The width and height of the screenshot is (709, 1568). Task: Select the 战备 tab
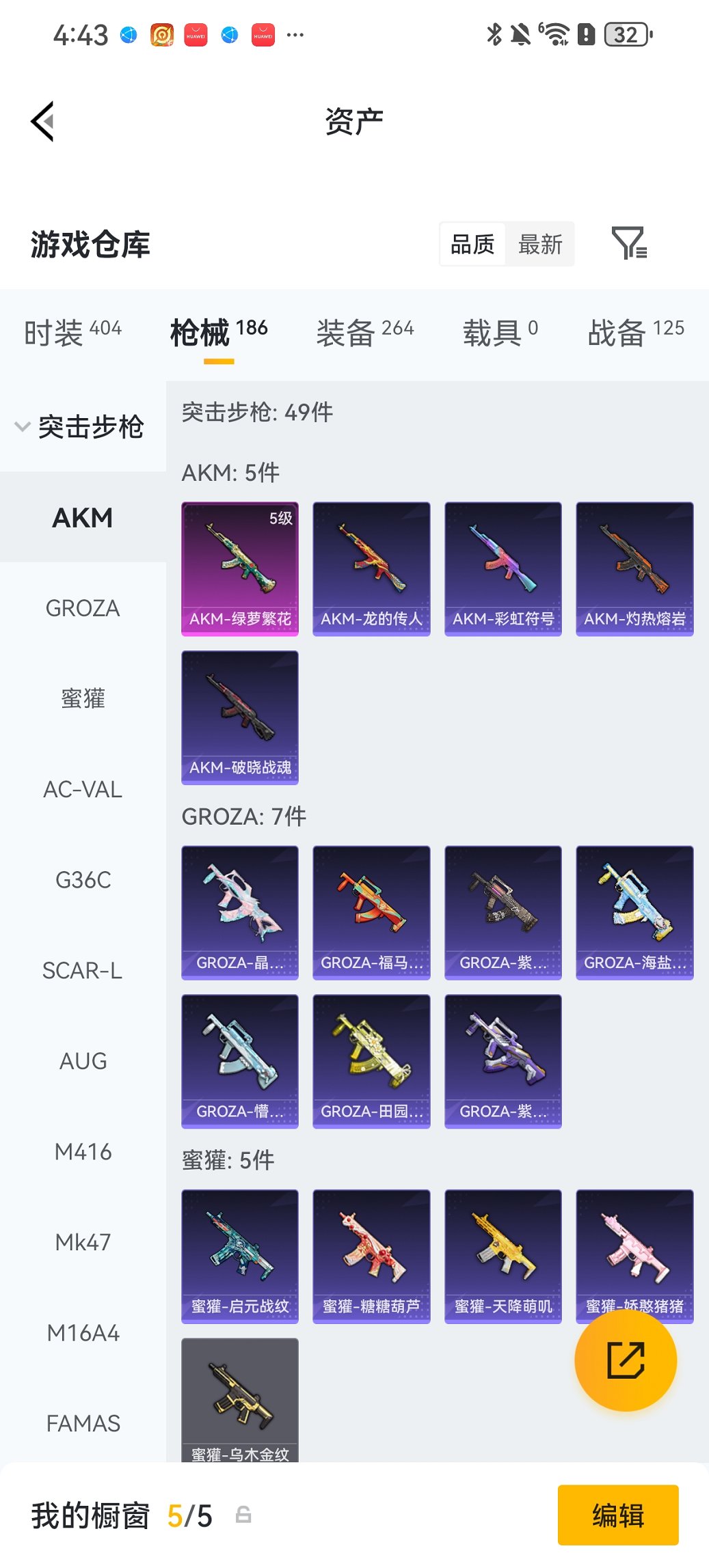(x=635, y=333)
